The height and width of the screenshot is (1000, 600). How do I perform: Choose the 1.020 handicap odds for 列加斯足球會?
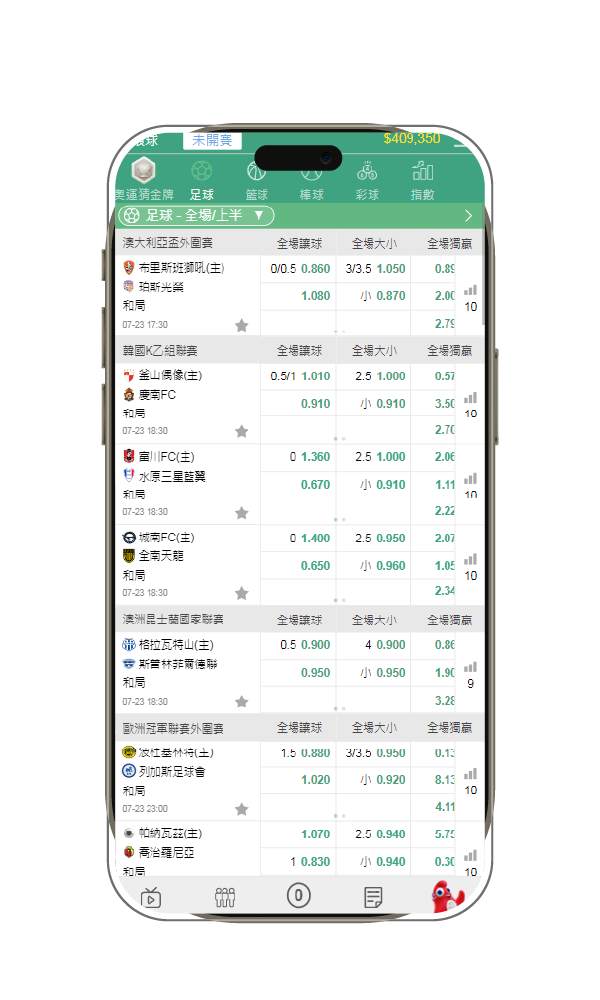tap(315, 779)
